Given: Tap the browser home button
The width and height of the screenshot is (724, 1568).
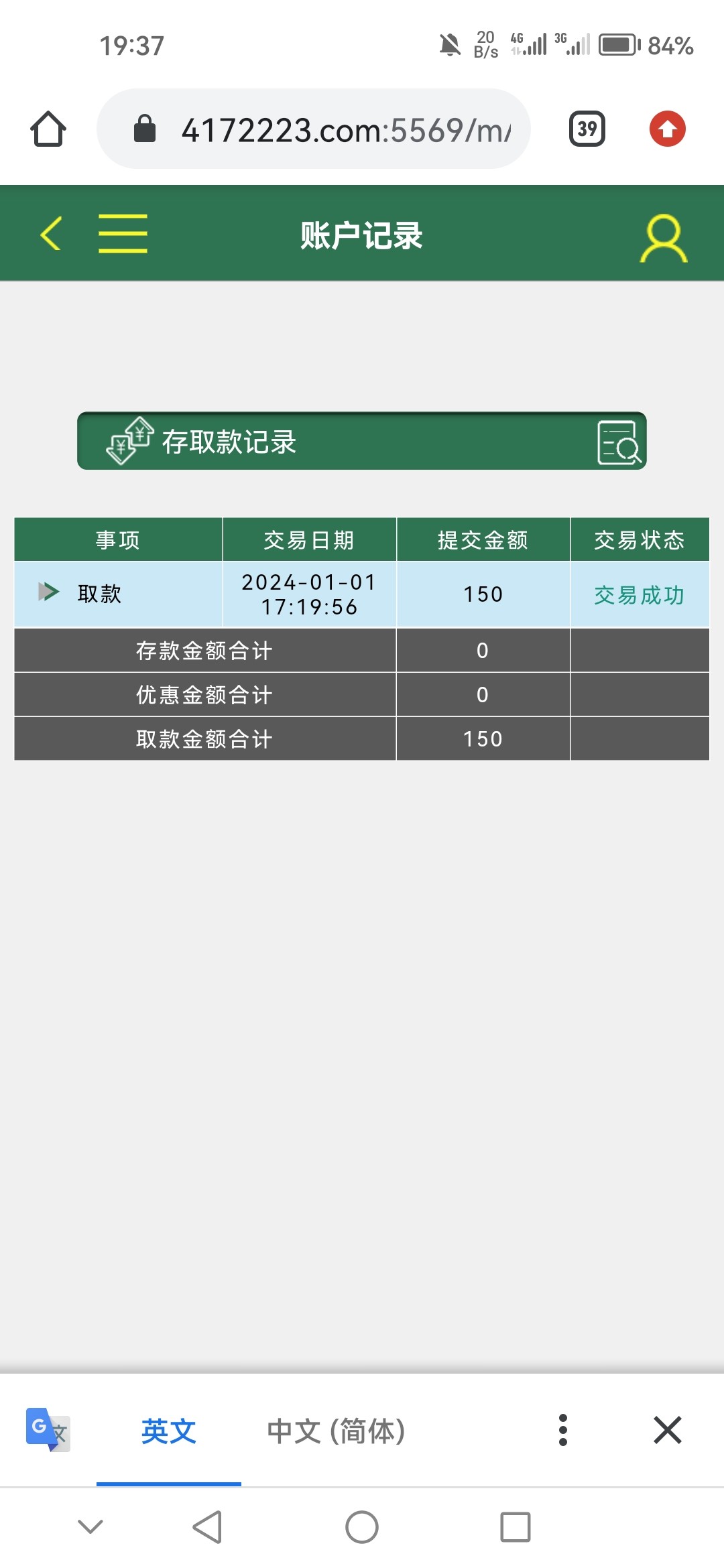Looking at the screenshot, I should point(48,129).
